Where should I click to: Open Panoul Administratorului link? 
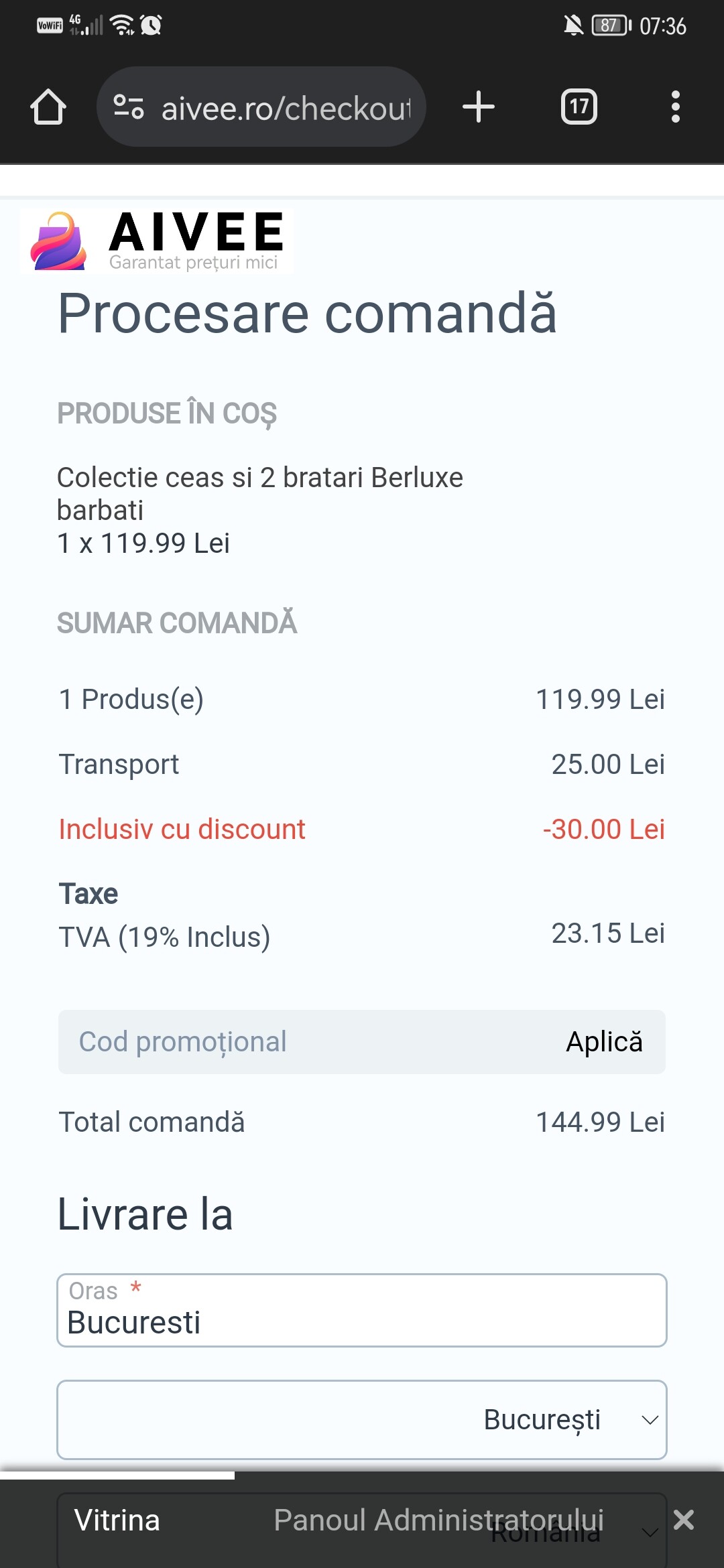[x=438, y=1520]
